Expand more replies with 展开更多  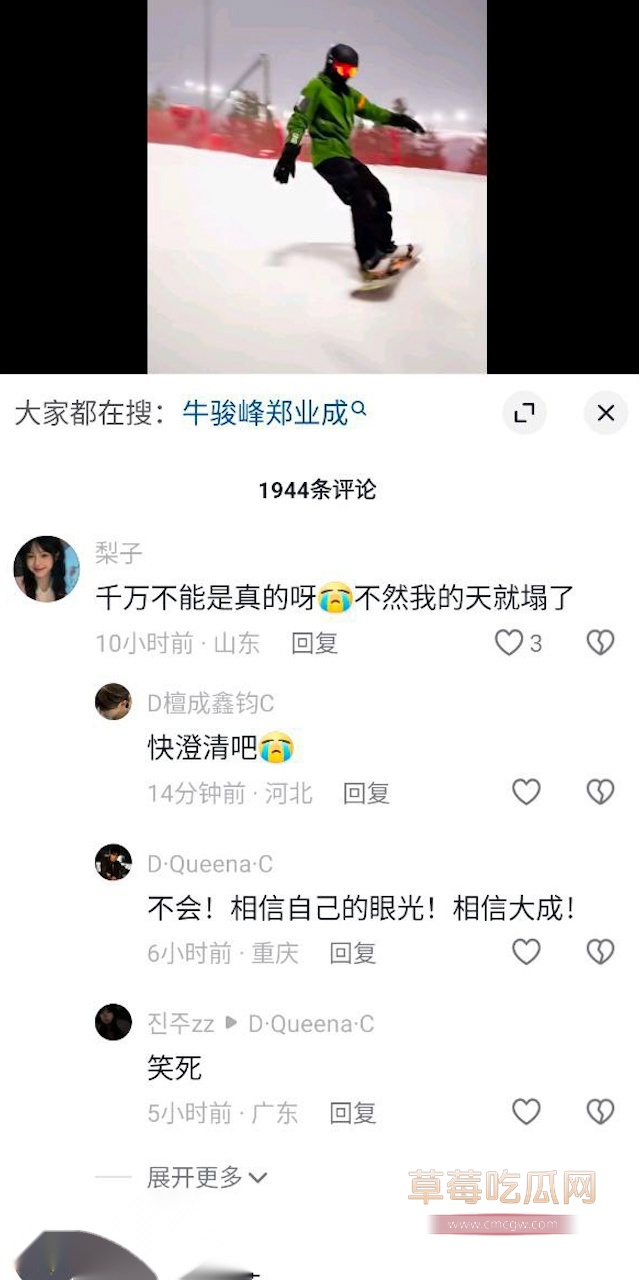[206, 1177]
